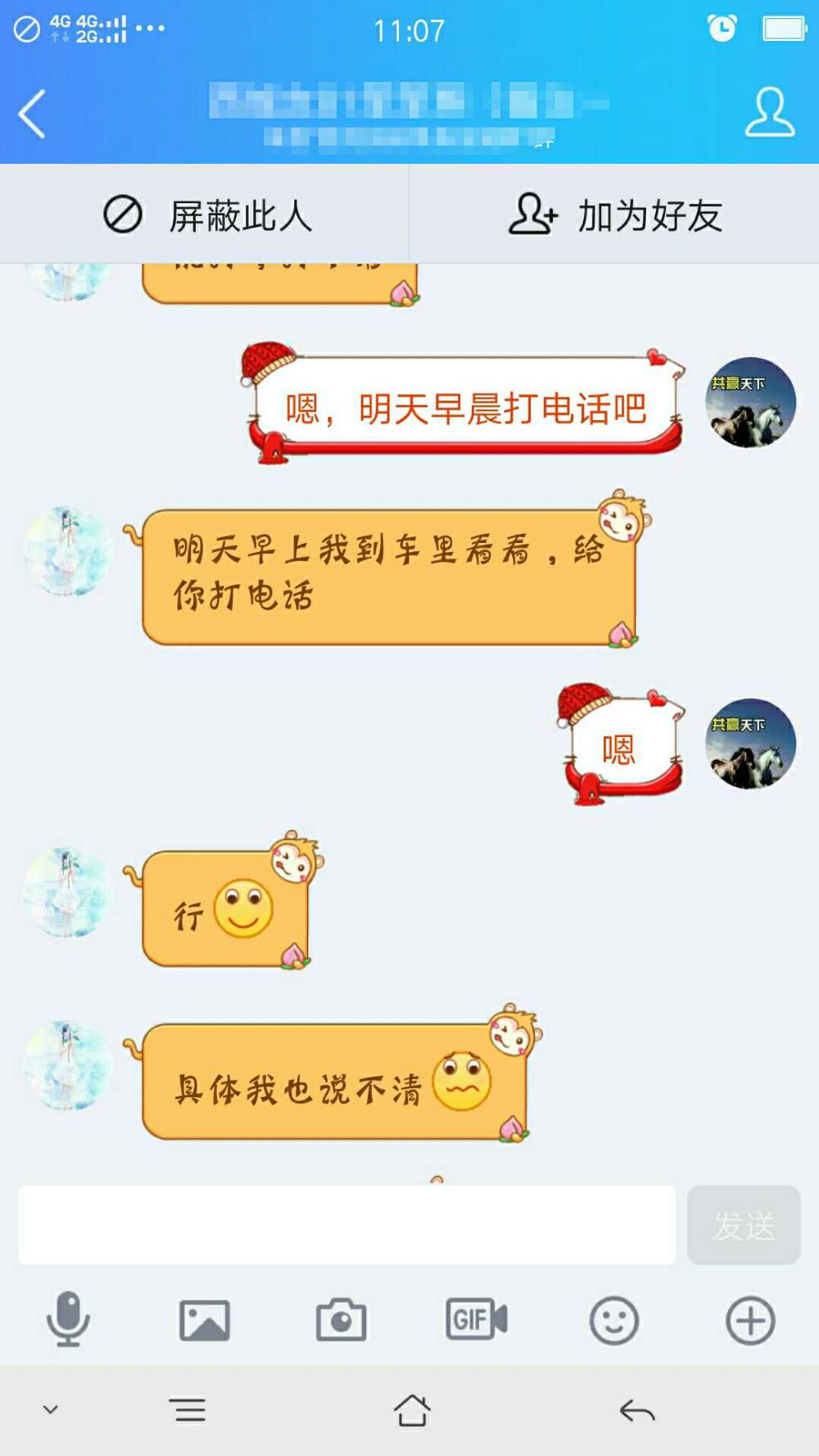Image resolution: width=819 pixels, height=1456 pixels.
Task: Go back from this chat
Action: point(32,113)
